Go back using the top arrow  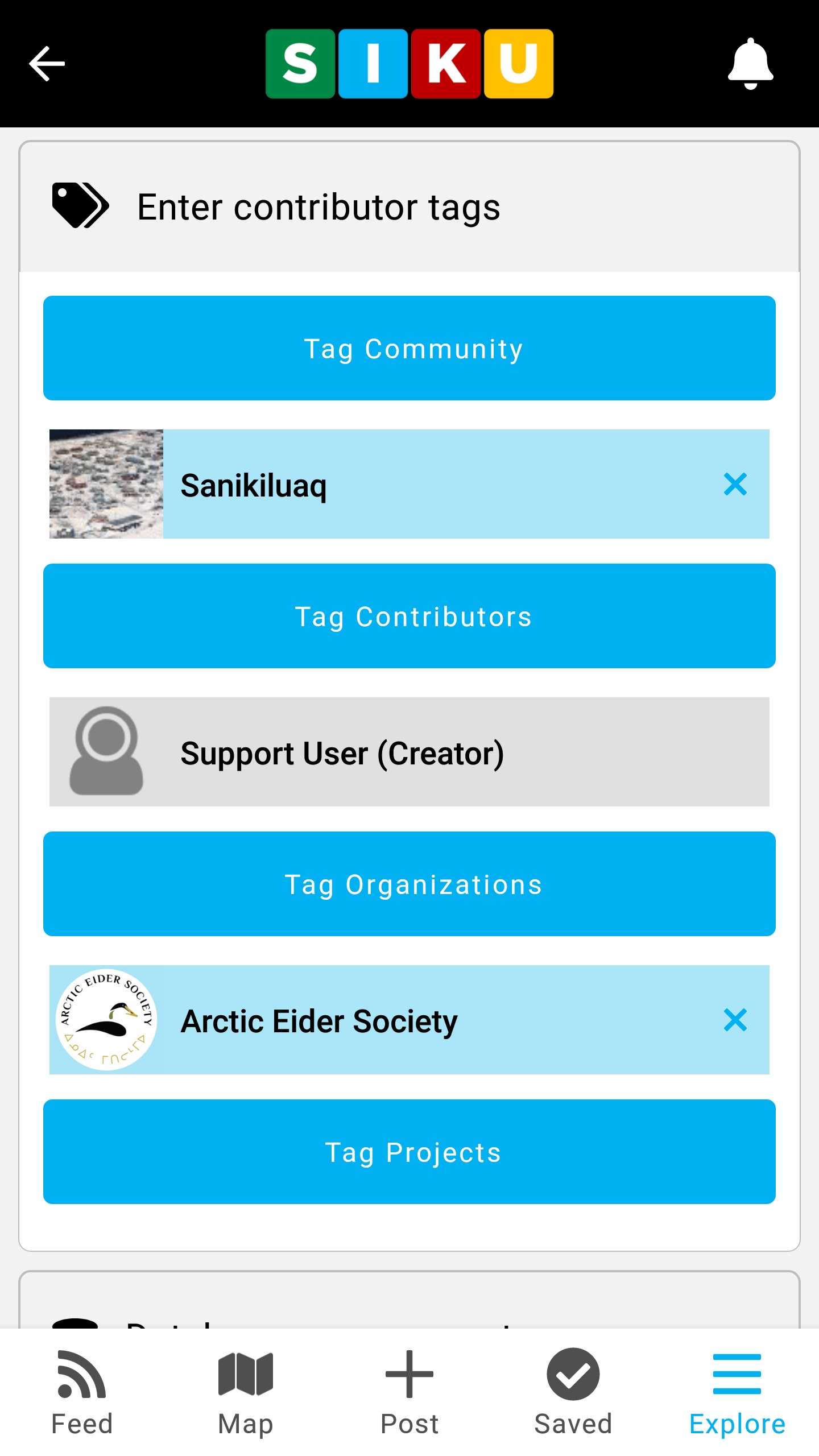(47, 64)
